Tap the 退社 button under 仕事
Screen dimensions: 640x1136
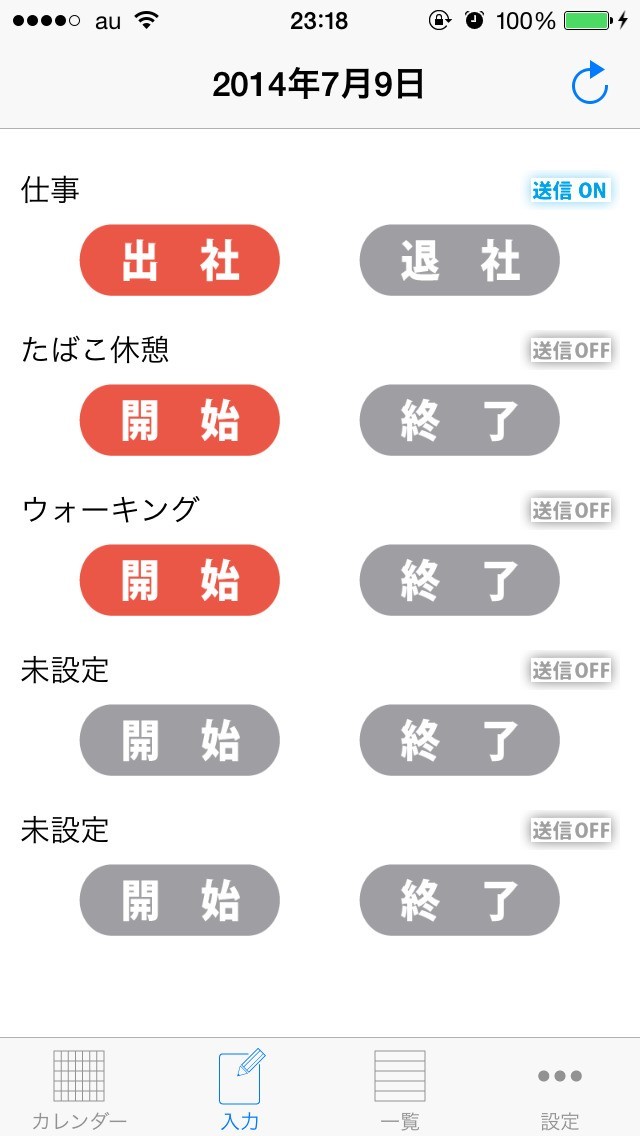tap(460, 260)
